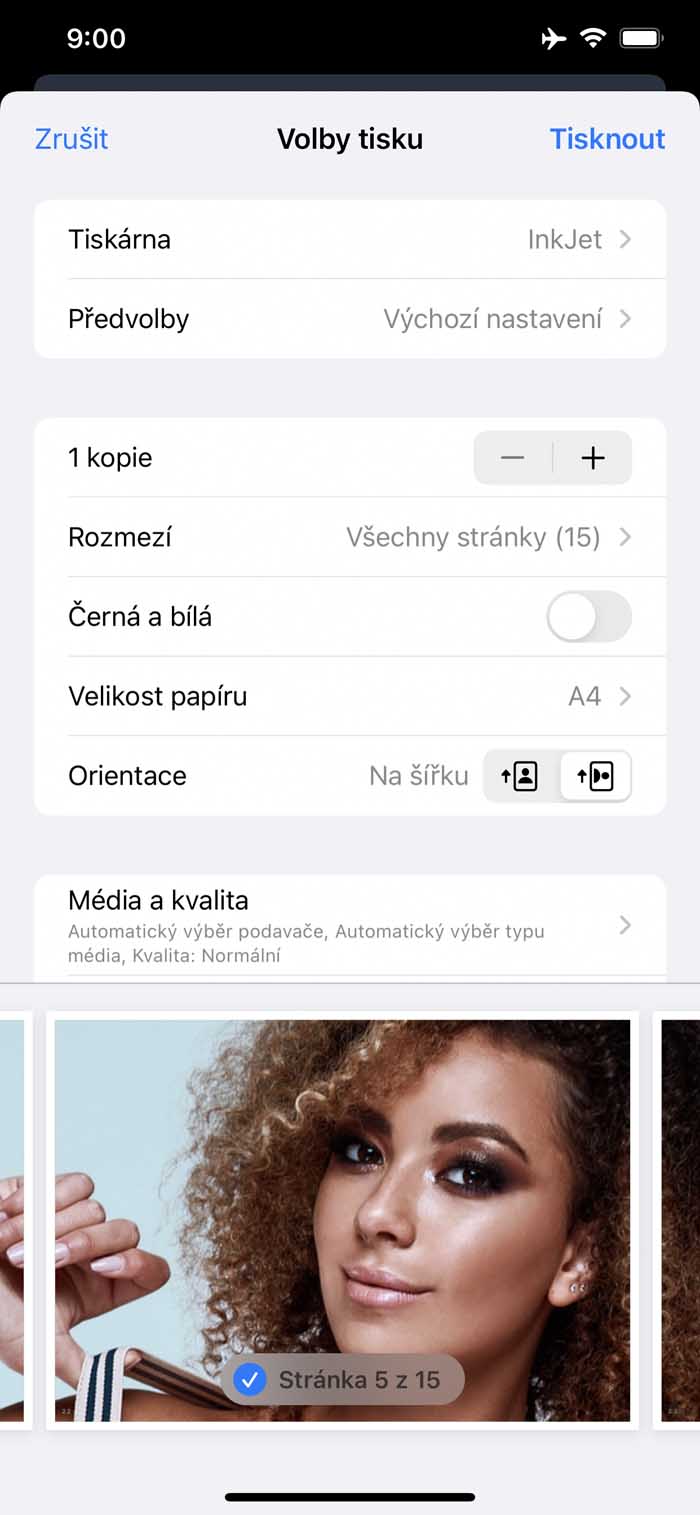Cancel printing with Zrušit
Image resolution: width=700 pixels, height=1515 pixels.
[71, 139]
